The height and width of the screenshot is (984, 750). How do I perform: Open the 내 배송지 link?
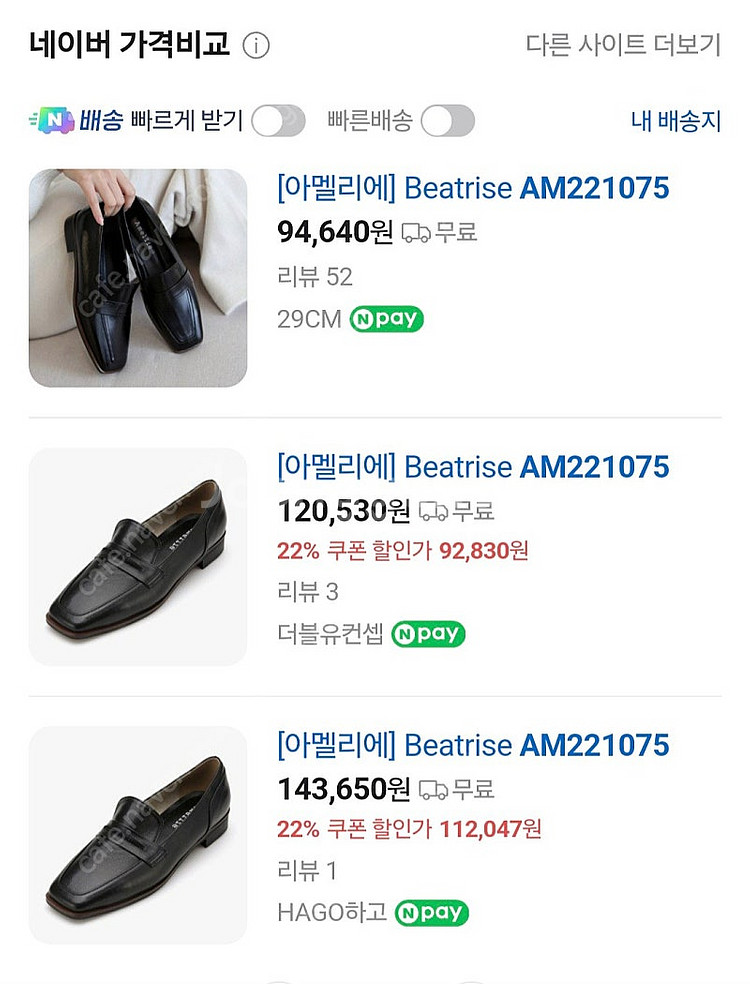(676, 122)
